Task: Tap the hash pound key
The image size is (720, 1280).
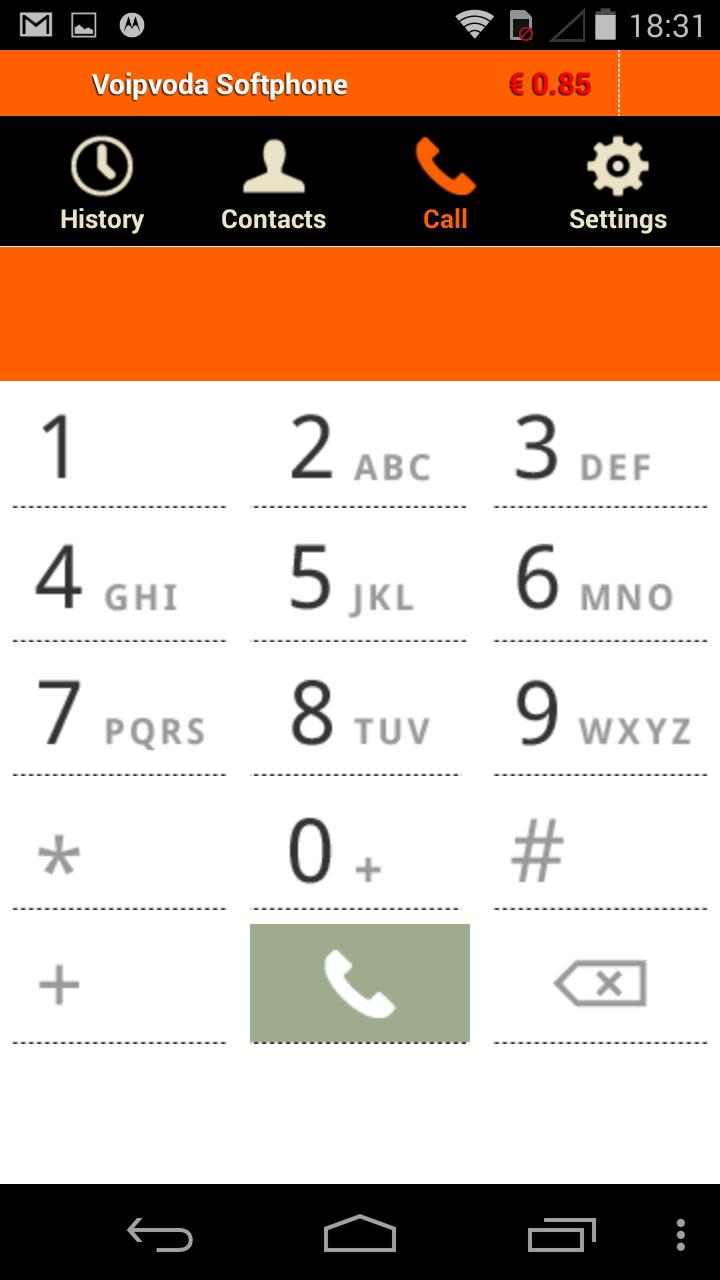Action: [x=600, y=852]
